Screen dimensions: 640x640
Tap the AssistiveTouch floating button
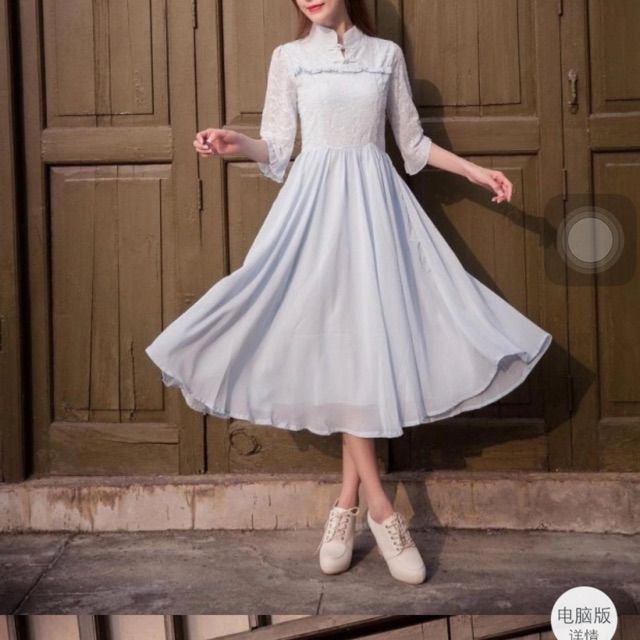tap(590, 240)
